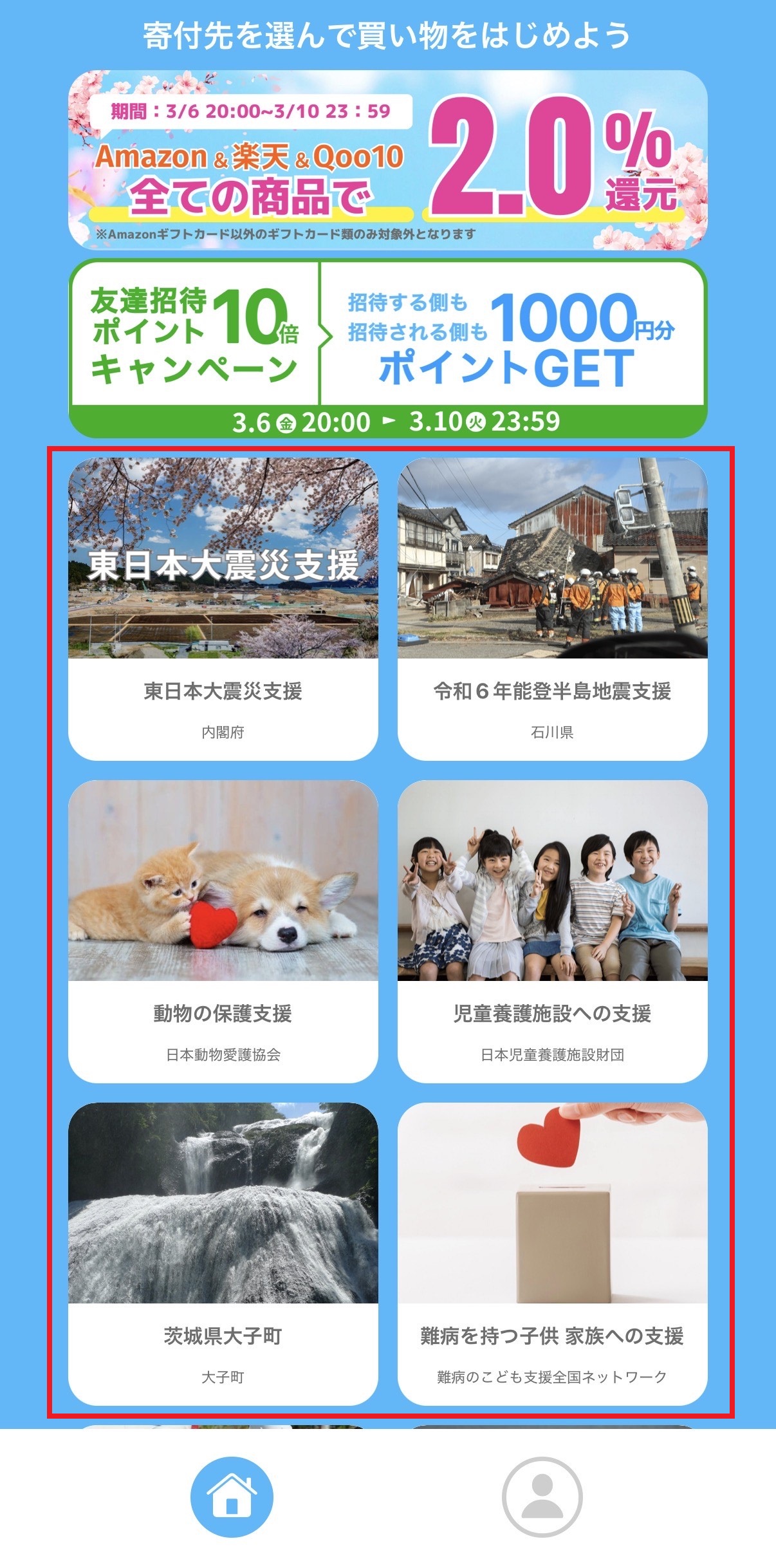Image resolution: width=776 pixels, height=1568 pixels.
Task: Choose the 令和6年能登半島地震支援 card
Action: (x=552, y=608)
